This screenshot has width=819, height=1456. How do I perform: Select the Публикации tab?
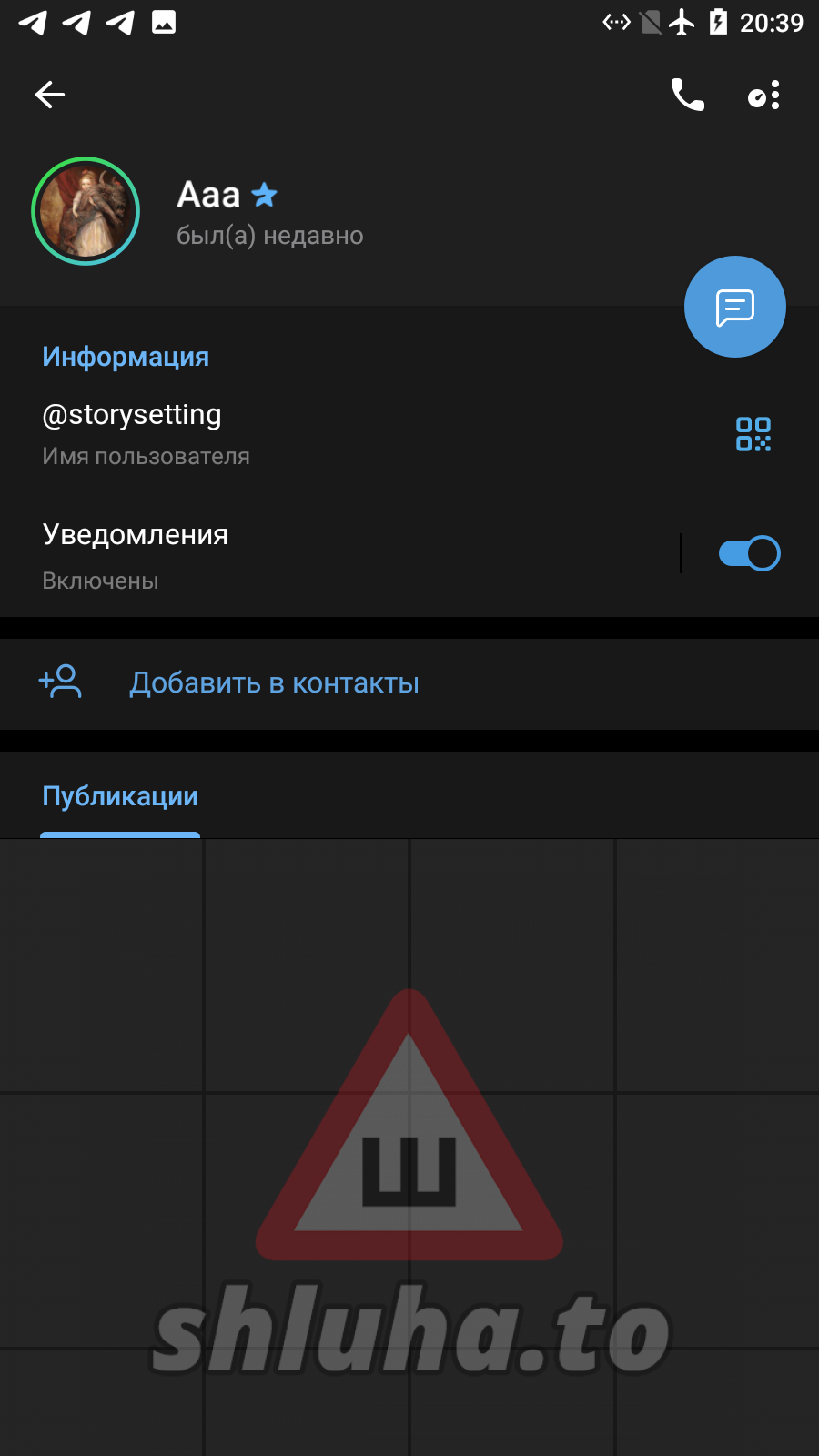120,797
